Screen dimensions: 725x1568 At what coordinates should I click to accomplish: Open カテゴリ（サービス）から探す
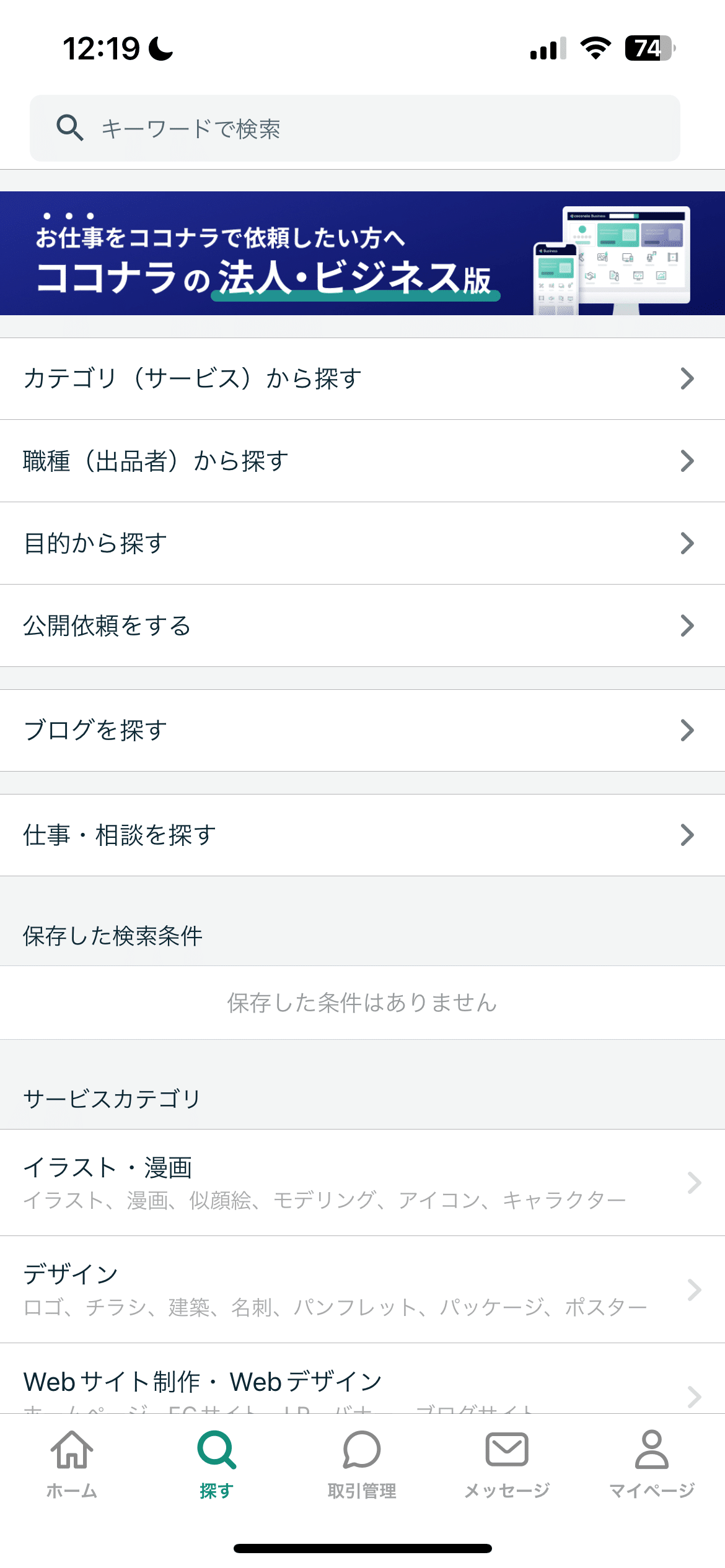362,378
